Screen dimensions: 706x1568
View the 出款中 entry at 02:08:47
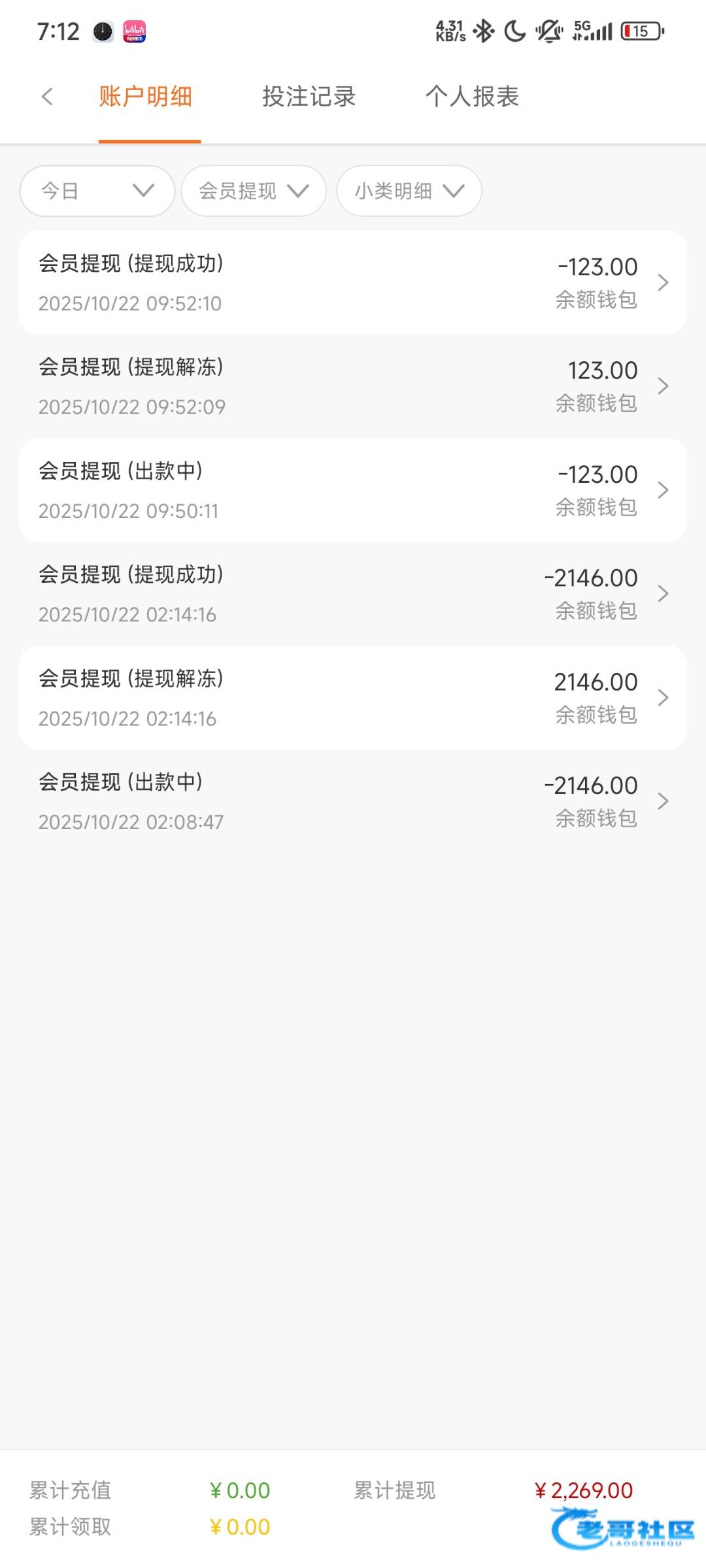[353, 801]
